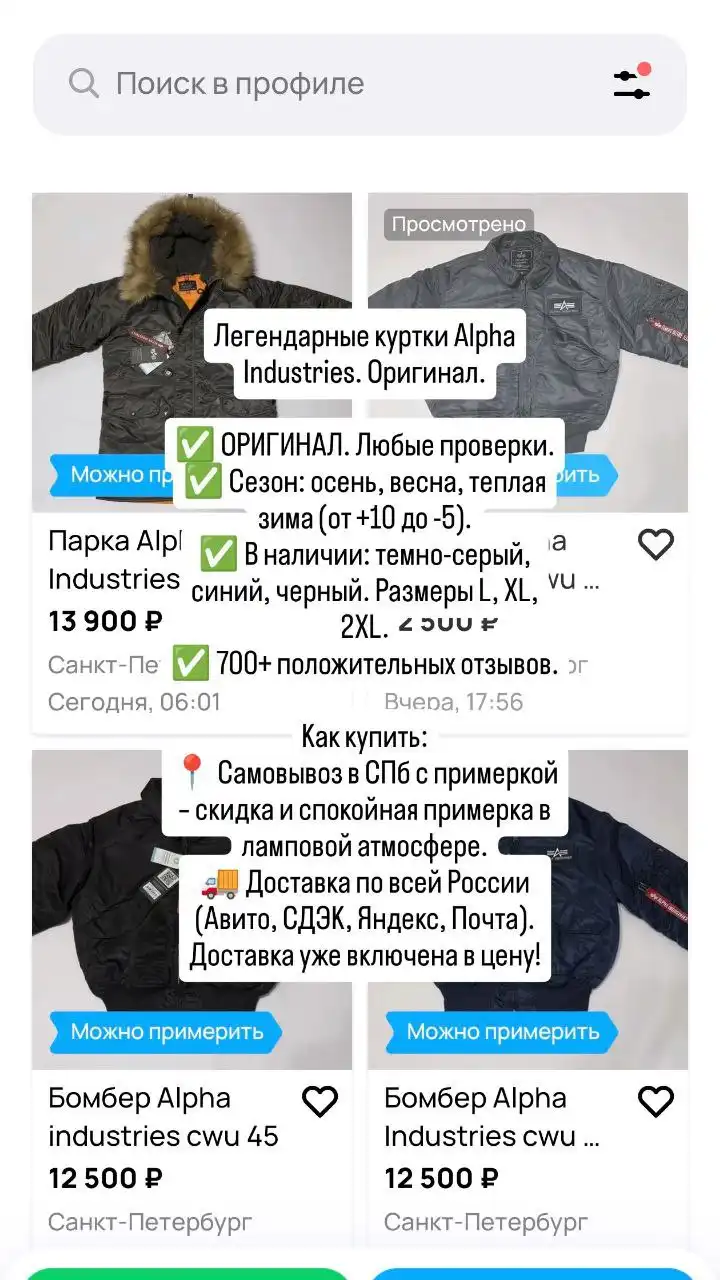Click the heart icon on the top-right bomber listing
720x1280 pixels.
pyautogui.click(x=656, y=544)
